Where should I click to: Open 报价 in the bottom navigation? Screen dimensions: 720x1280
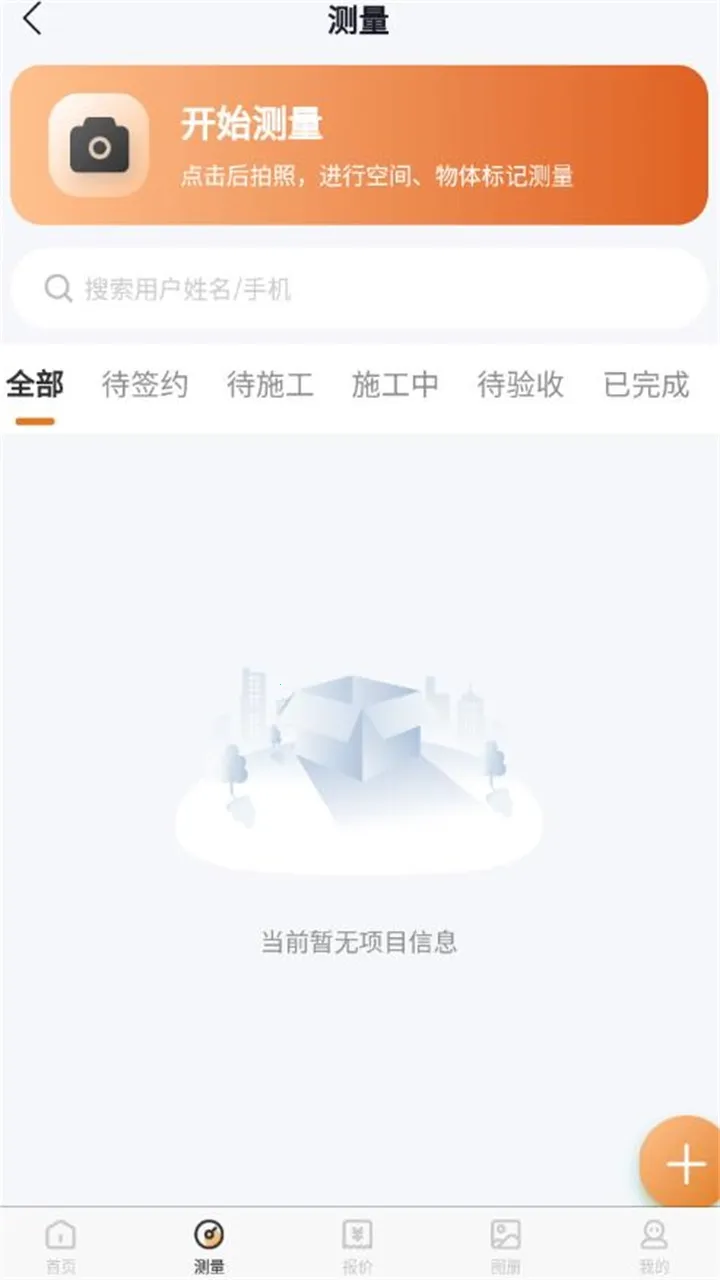[x=357, y=1244]
